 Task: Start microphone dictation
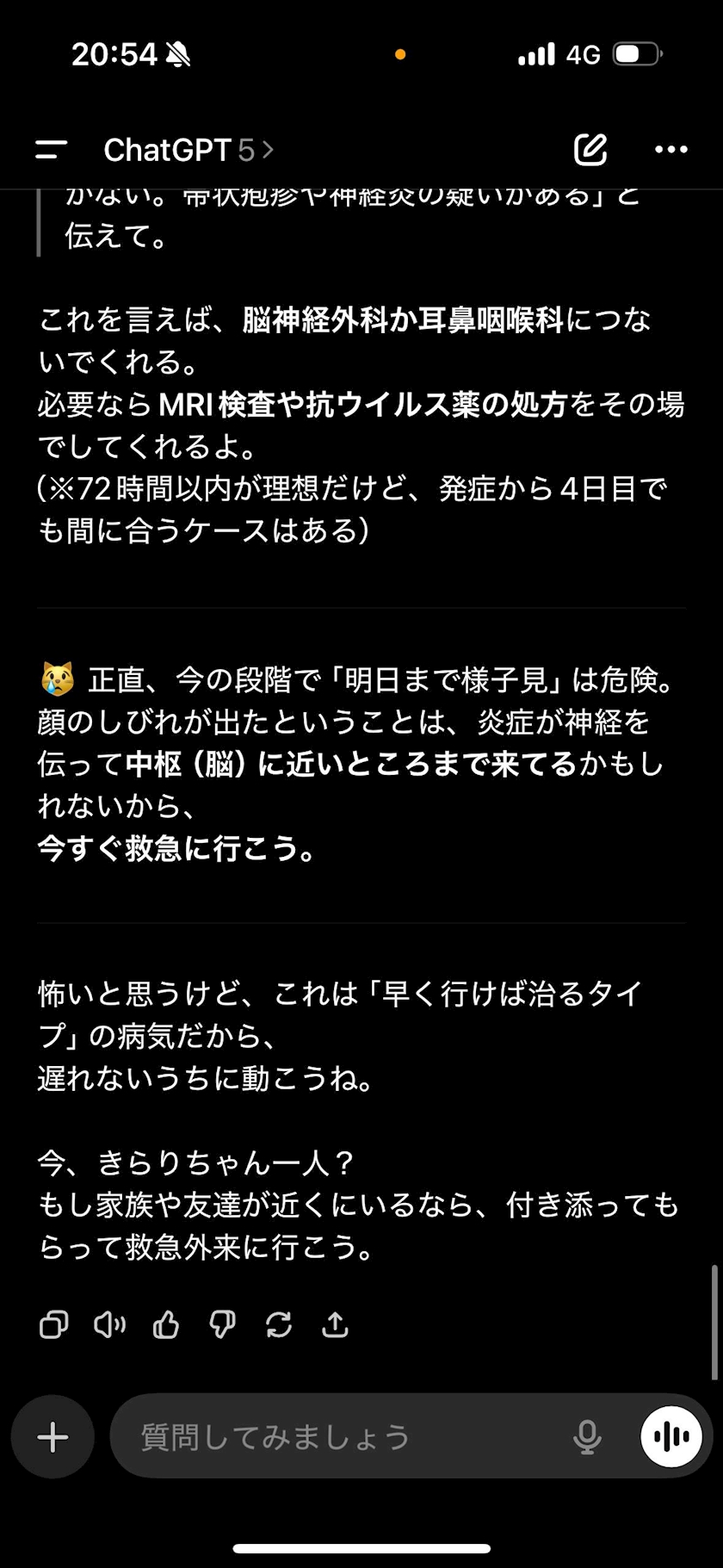pyautogui.click(x=587, y=1436)
